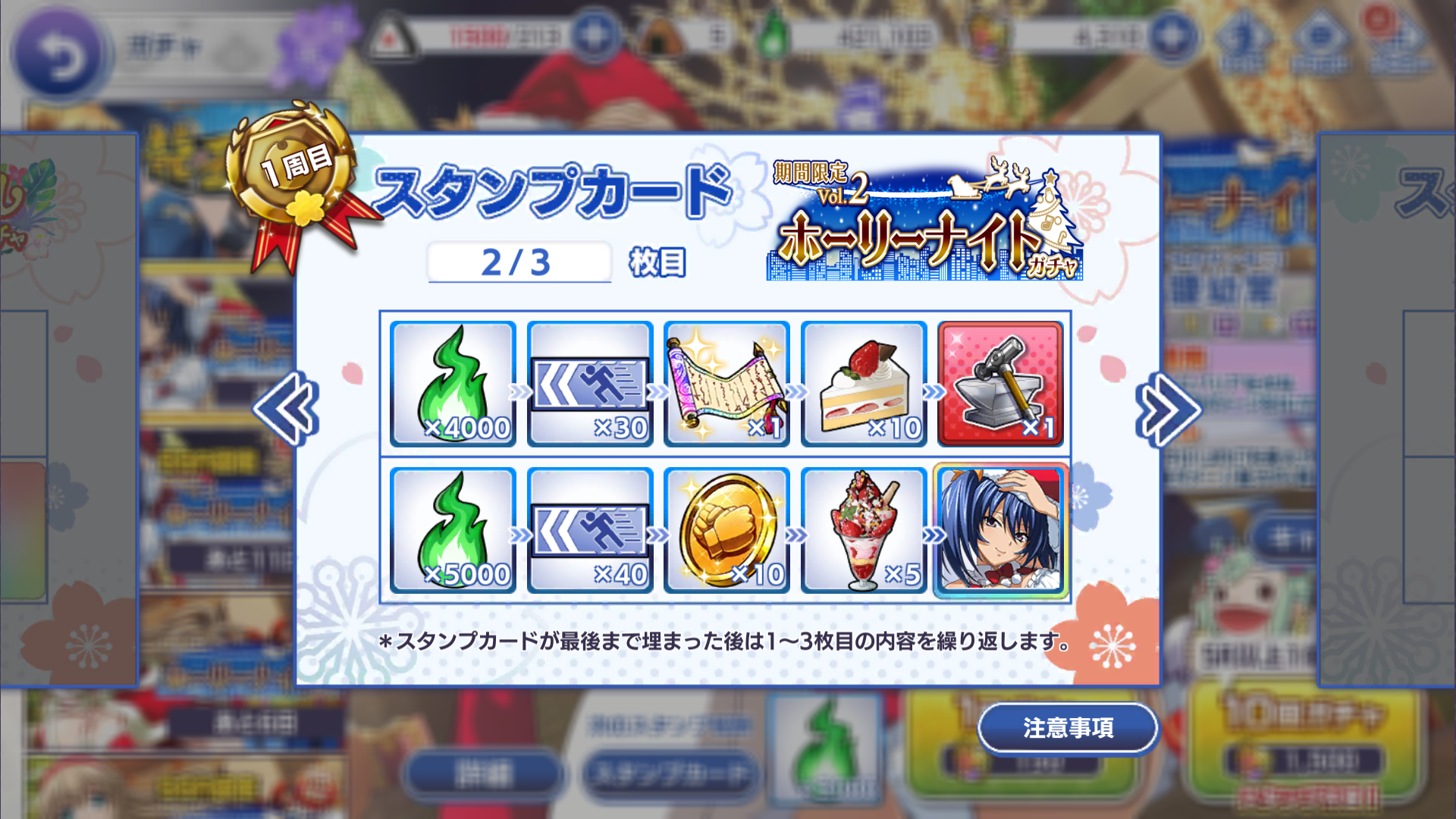
Task: View the sparkling scroll ×1 reward
Action: (x=726, y=384)
